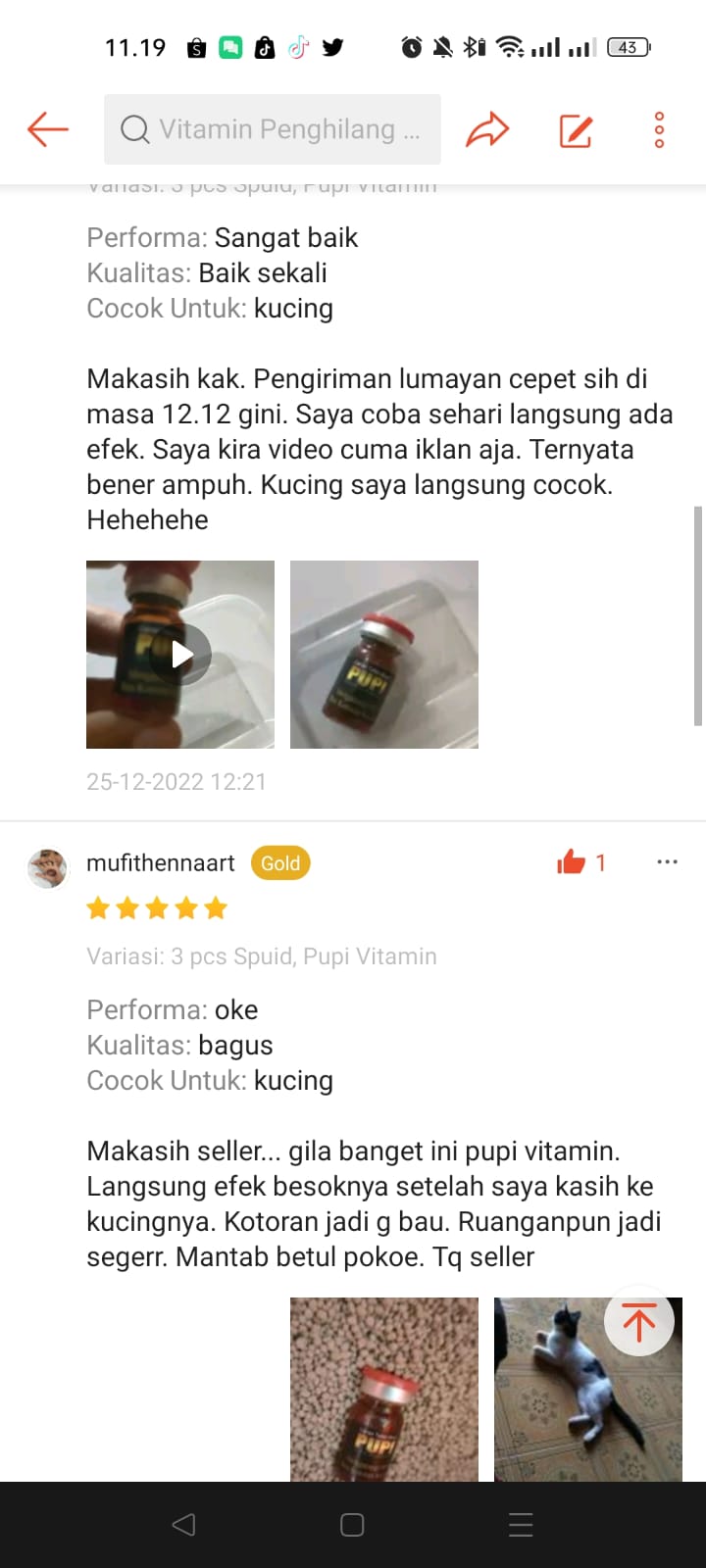Image resolution: width=706 pixels, height=1568 pixels.
Task: Tap the Vitamin Penghilang search box
Action: pyautogui.click(x=273, y=129)
